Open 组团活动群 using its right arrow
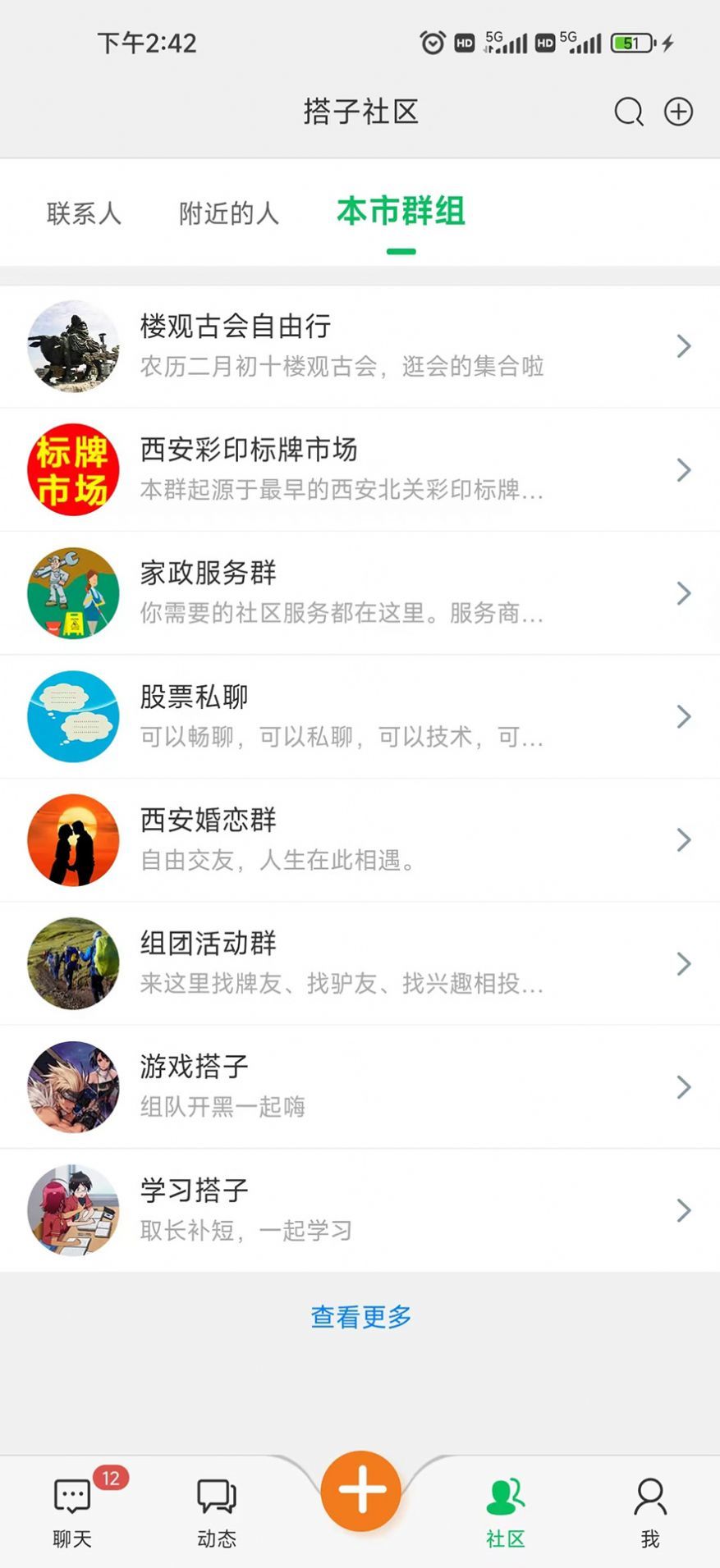 (x=682, y=963)
